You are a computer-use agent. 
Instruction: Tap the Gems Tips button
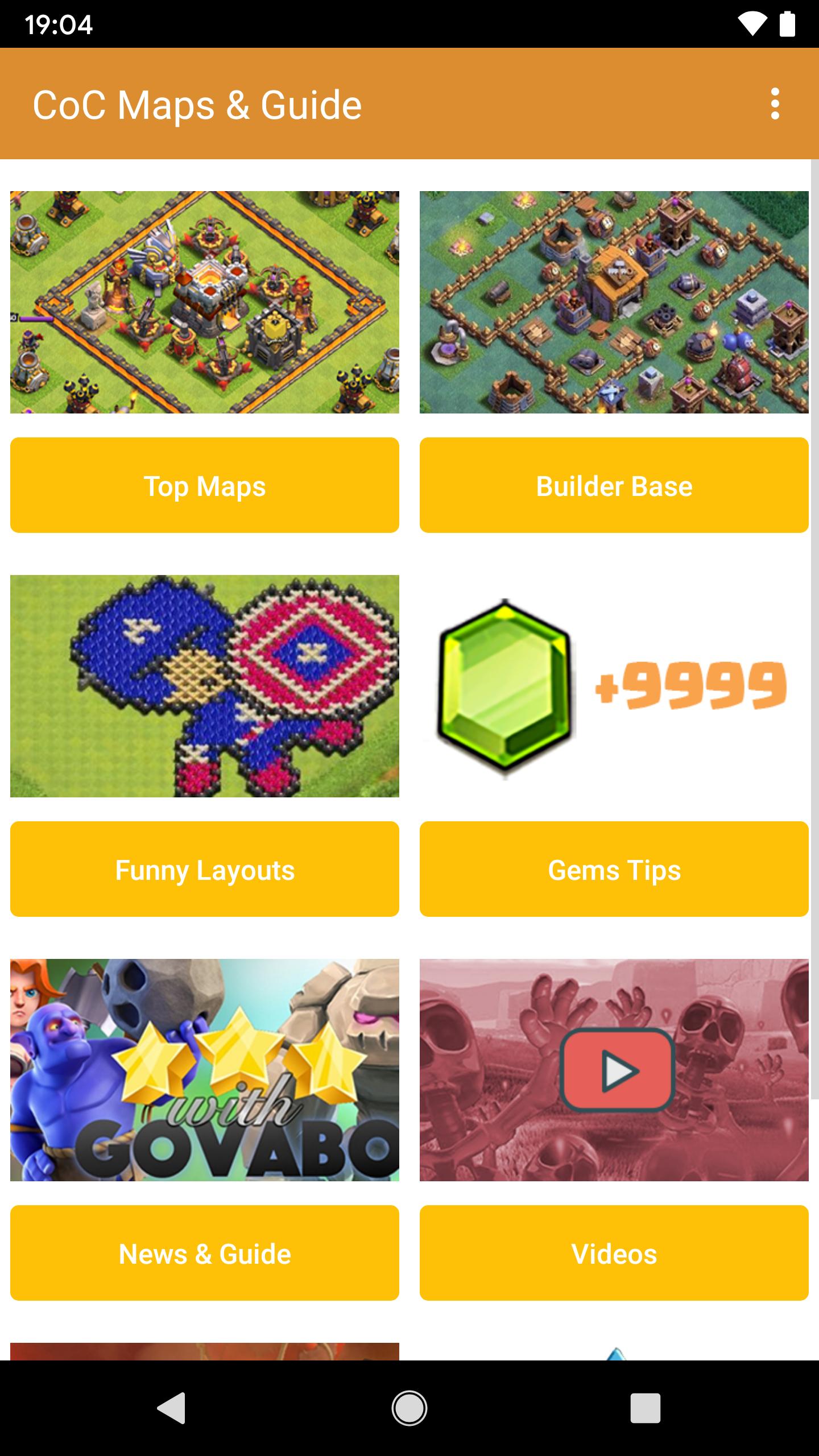[x=614, y=869]
